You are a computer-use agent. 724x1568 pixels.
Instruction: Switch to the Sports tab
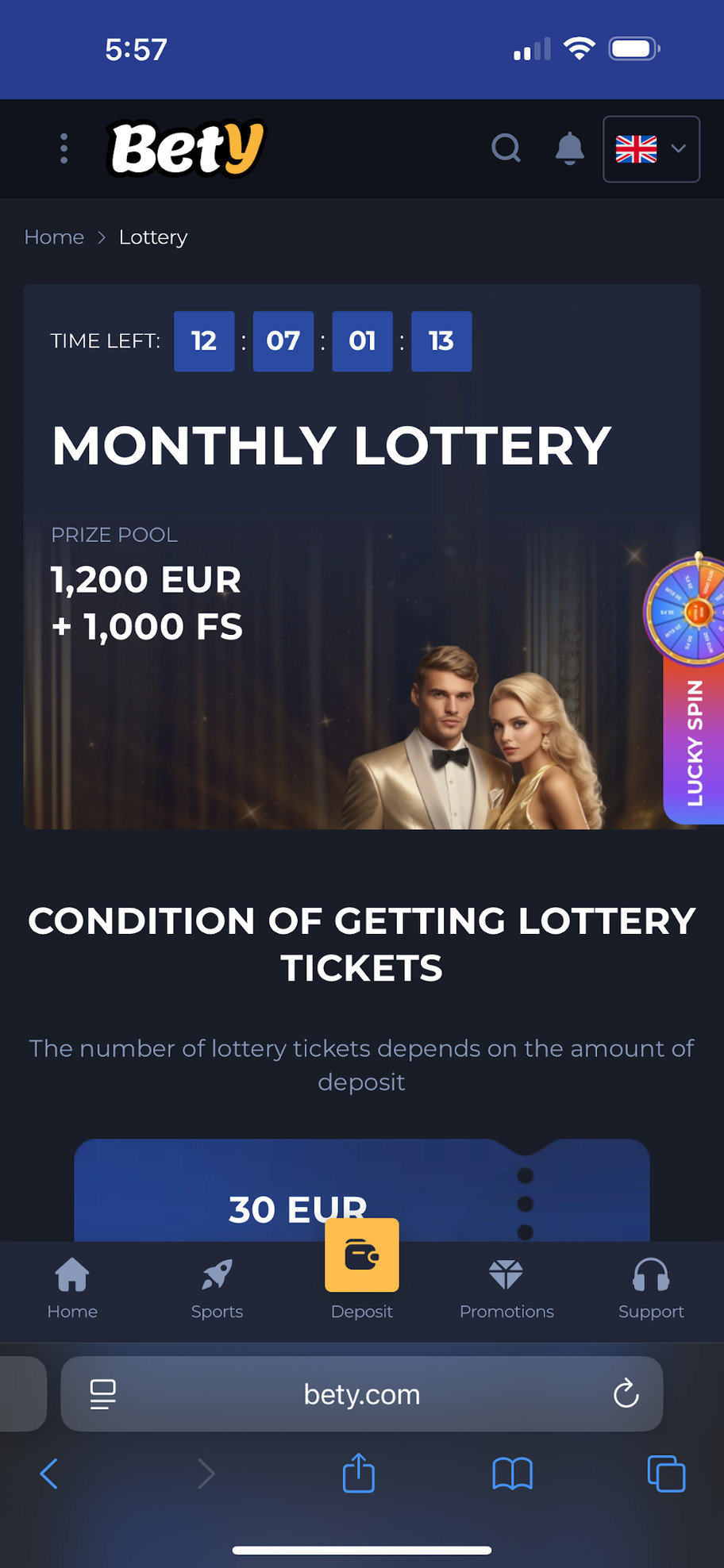(217, 1289)
